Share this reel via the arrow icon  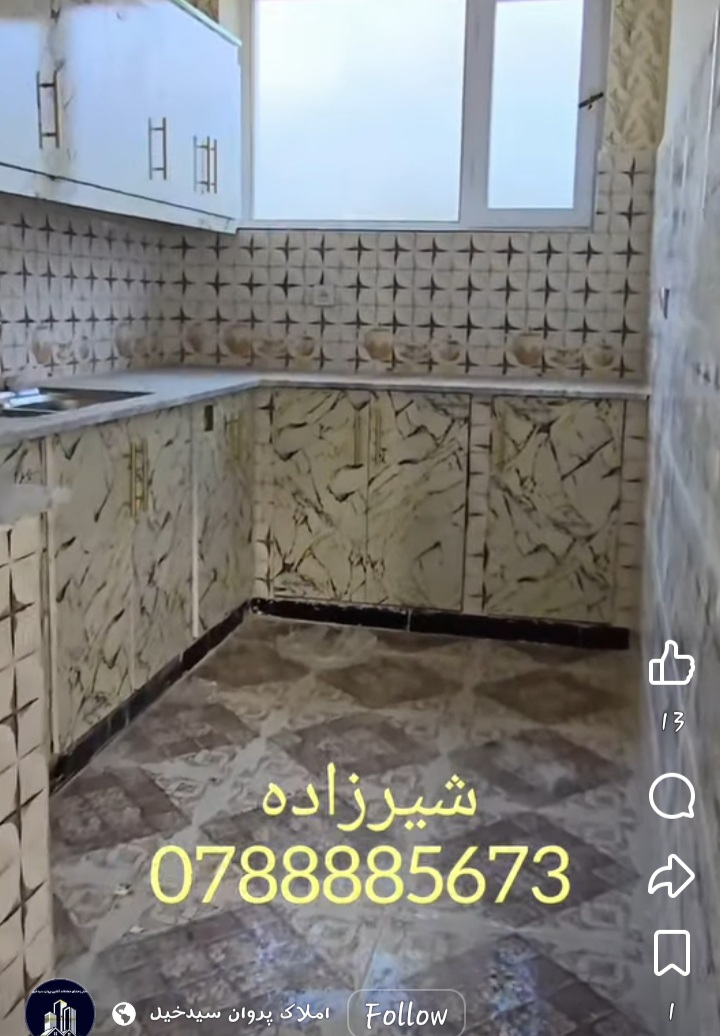pyautogui.click(x=671, y=875)
